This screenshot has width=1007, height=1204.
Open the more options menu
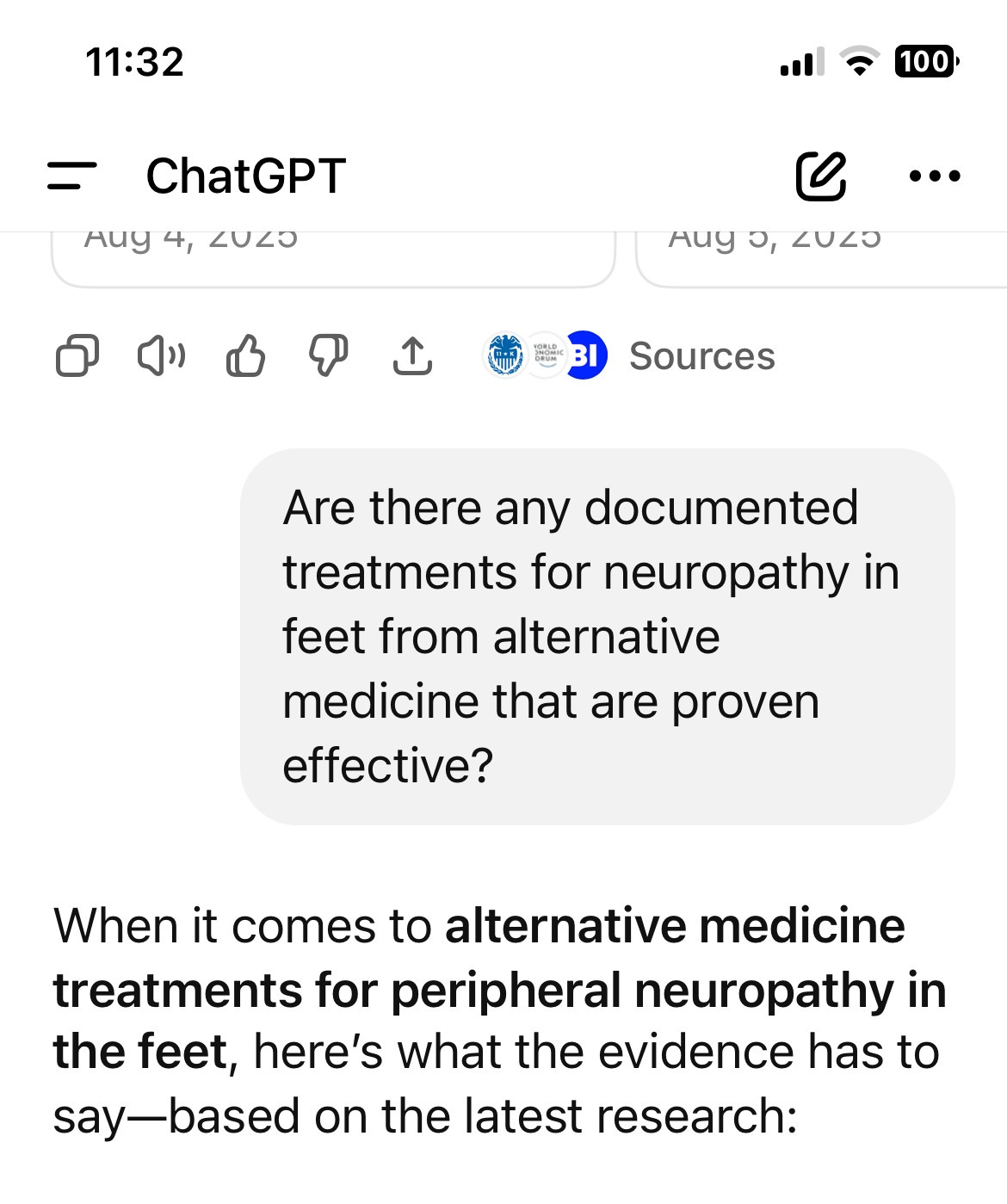pyautogui.click(x=935, y=176)
